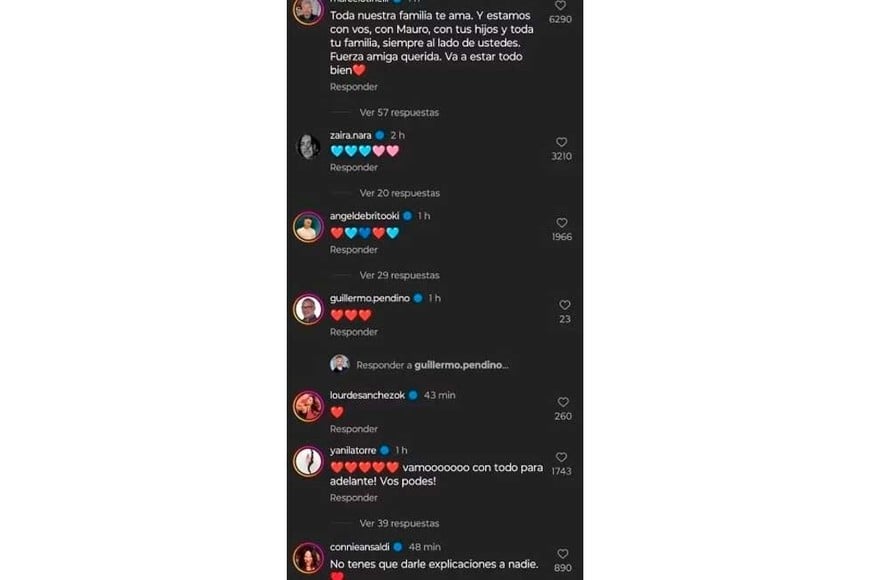The height and width of the screenshot is (580, 870).
Task: Reply to yanilatorre's comment
Action: tap(353, 497)
